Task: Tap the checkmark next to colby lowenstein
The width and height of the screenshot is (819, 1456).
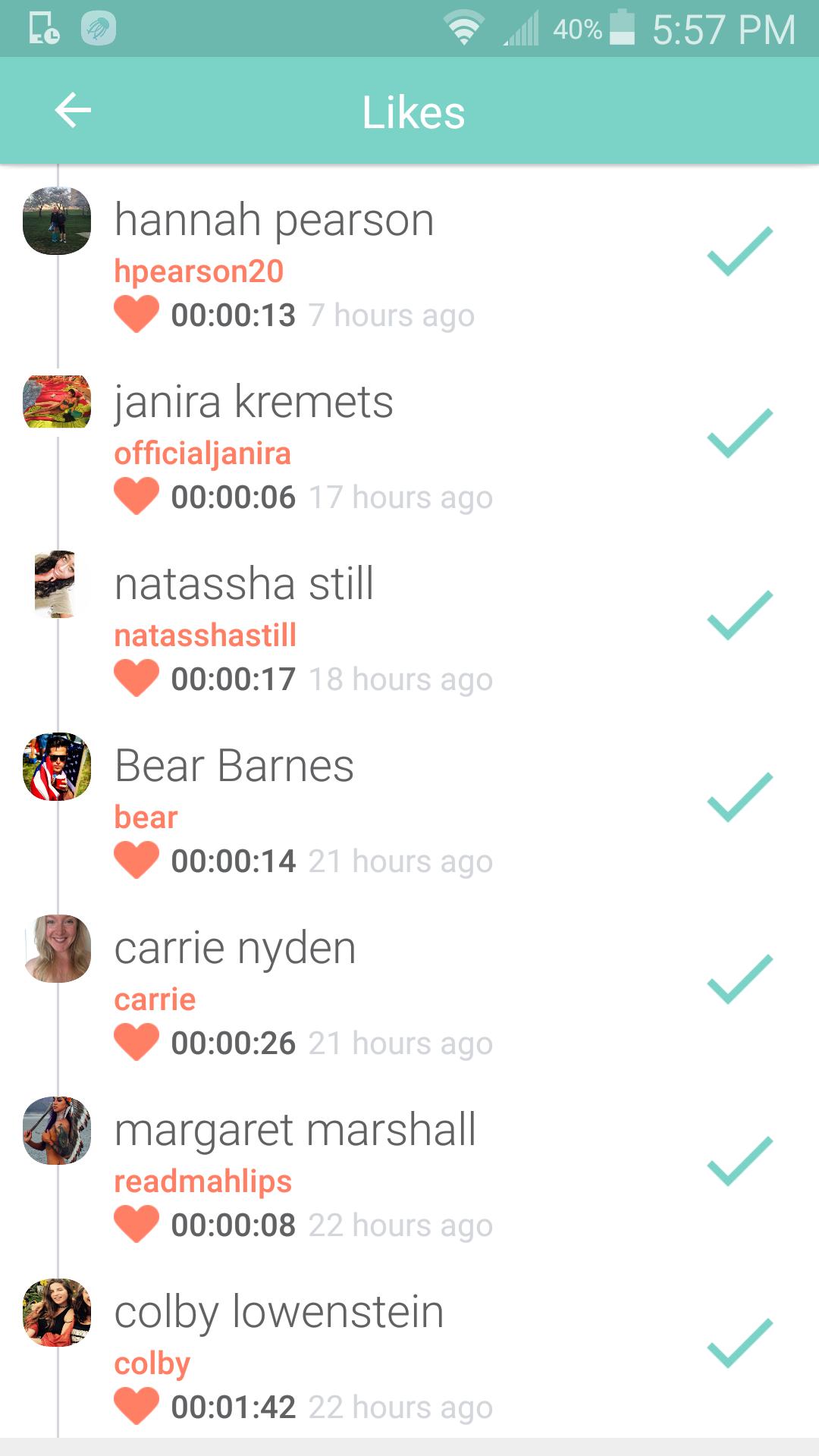Action: 739,1343
